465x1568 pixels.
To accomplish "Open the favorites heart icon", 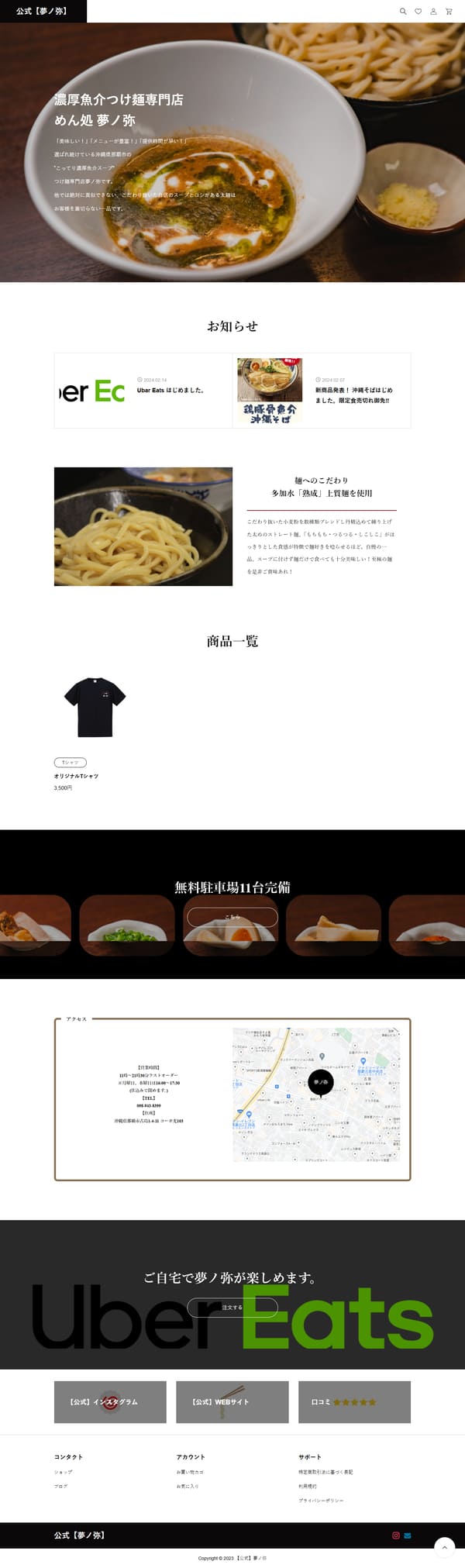I will pyautogui.click(x=418, y=12).
